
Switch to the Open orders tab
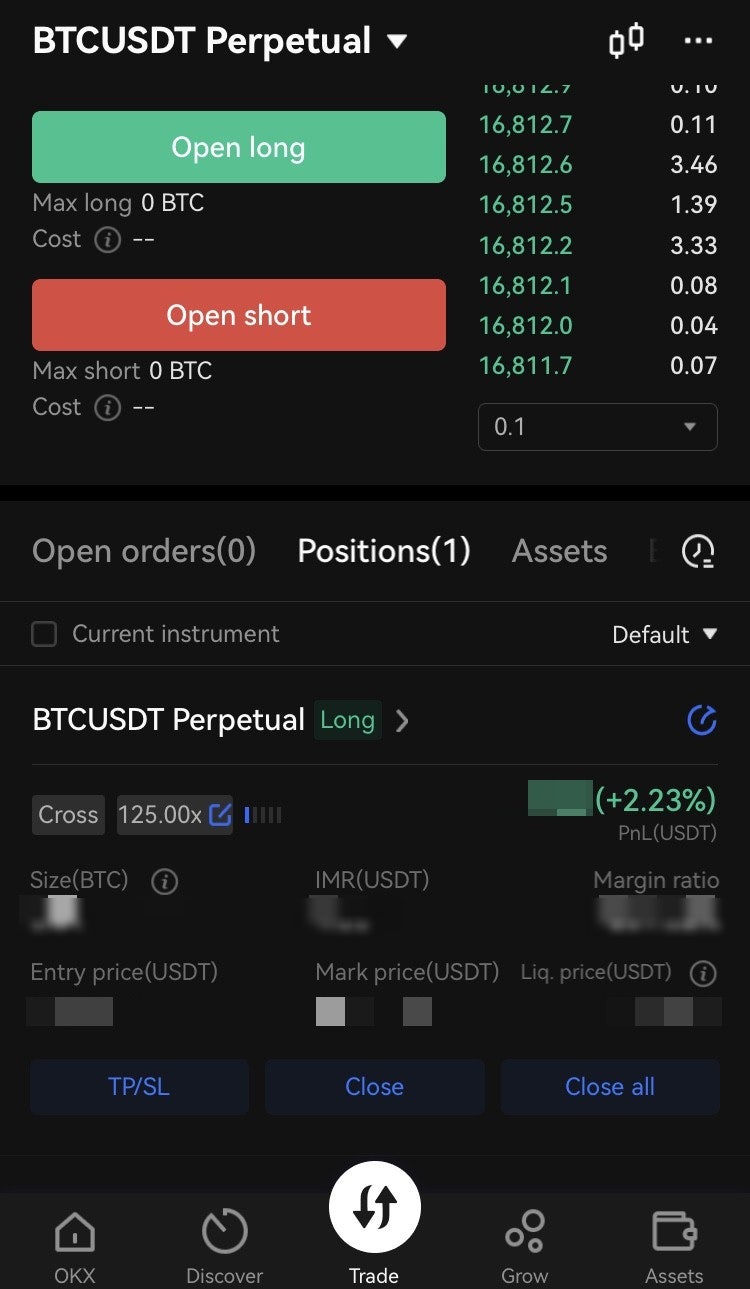pyautogui.click(x=144, y=551)
